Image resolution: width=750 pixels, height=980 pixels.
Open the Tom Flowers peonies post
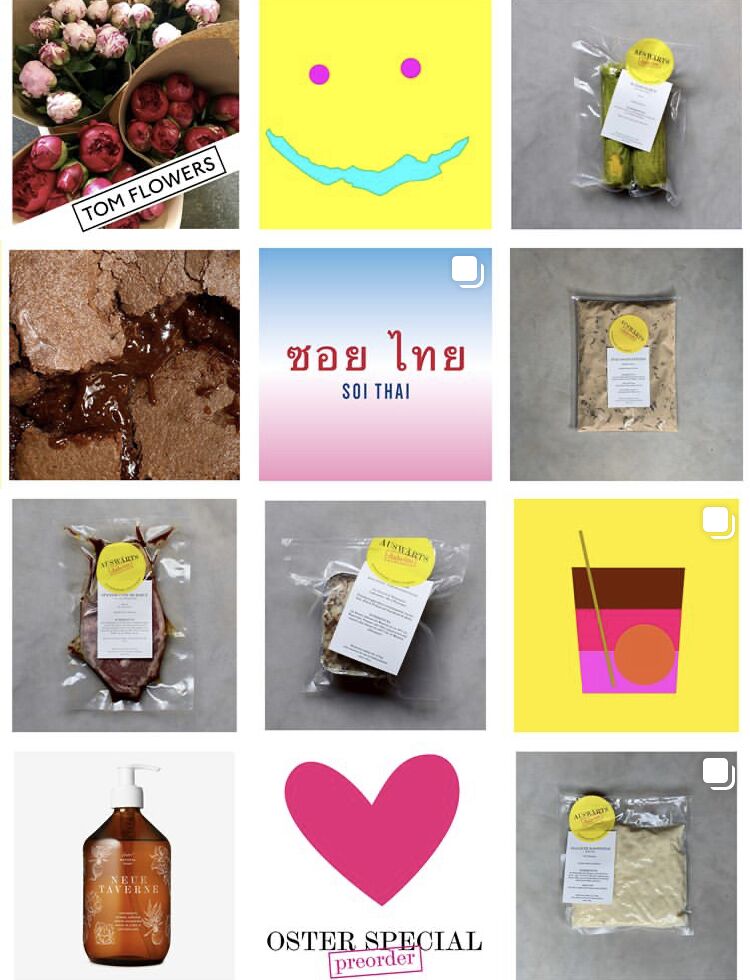pyautogui.click(x=125, y=113)
